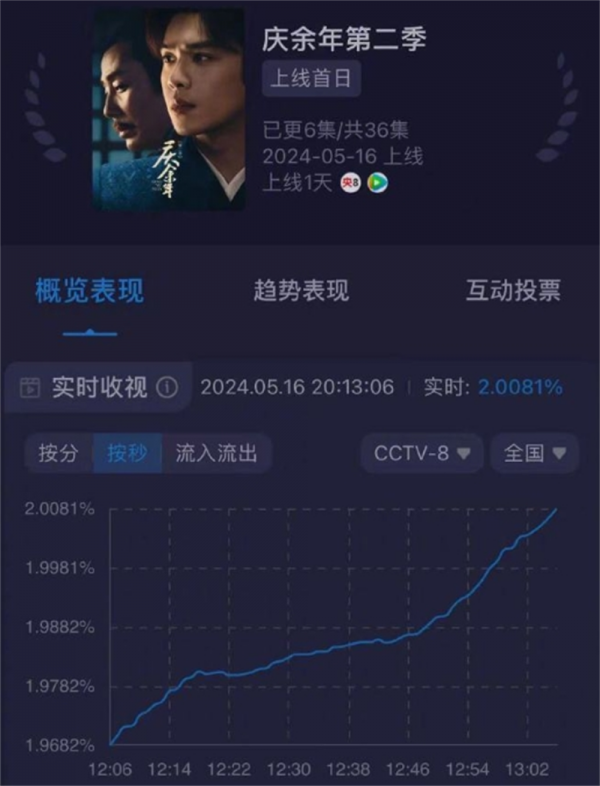Screen dimensions: 600x786
Task: Select the 概览表现 tab
Action: tap(89, 291)
